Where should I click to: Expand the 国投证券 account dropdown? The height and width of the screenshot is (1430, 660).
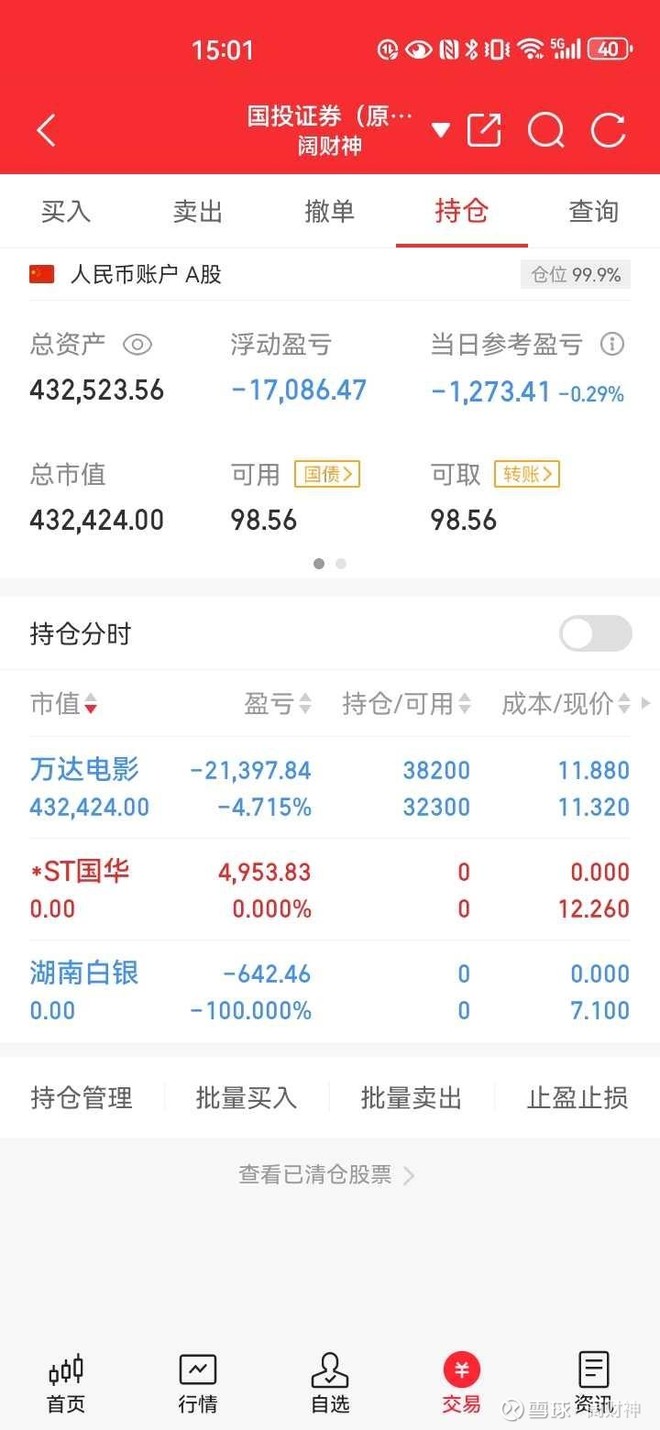pyautogui.click(x=440, y=130)
